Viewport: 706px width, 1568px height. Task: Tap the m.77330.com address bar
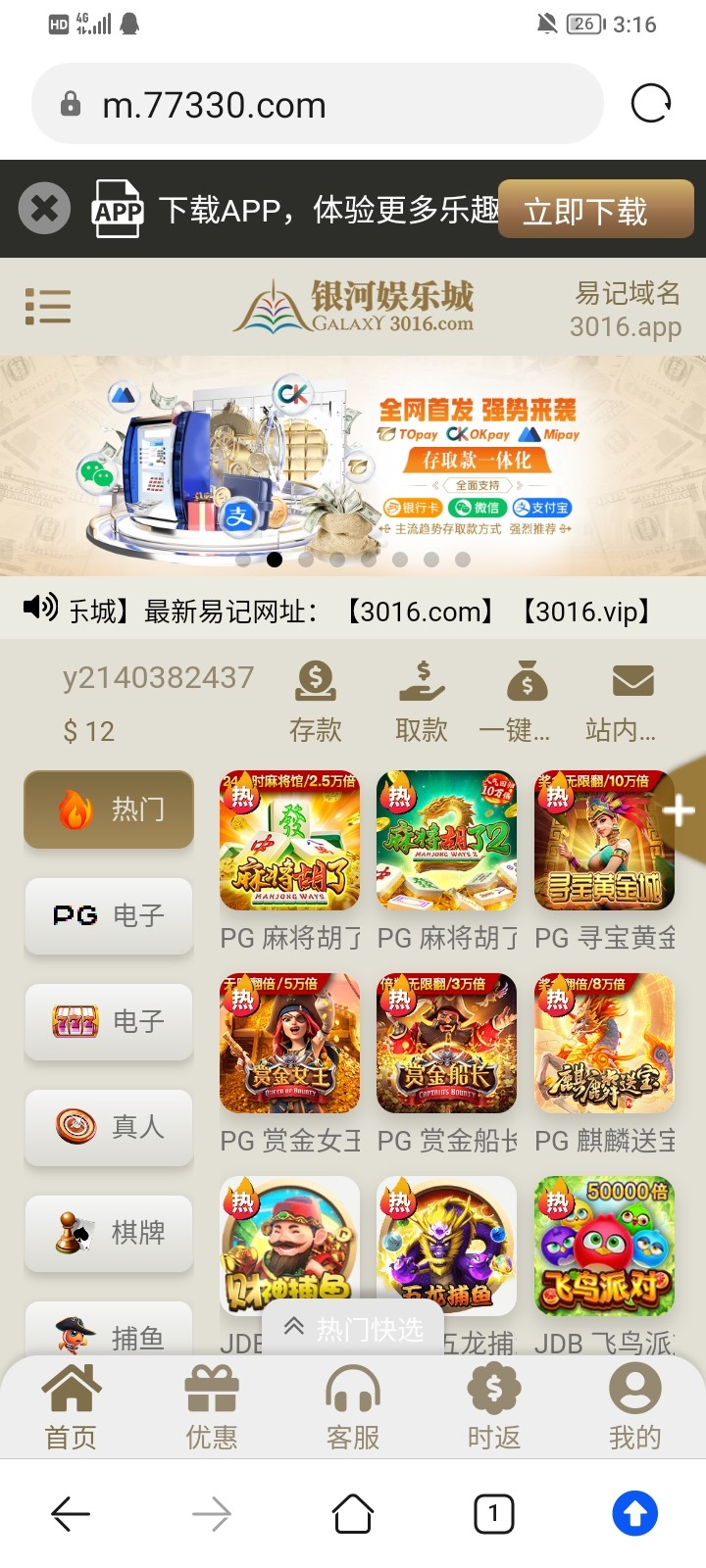tap(314, 105)
